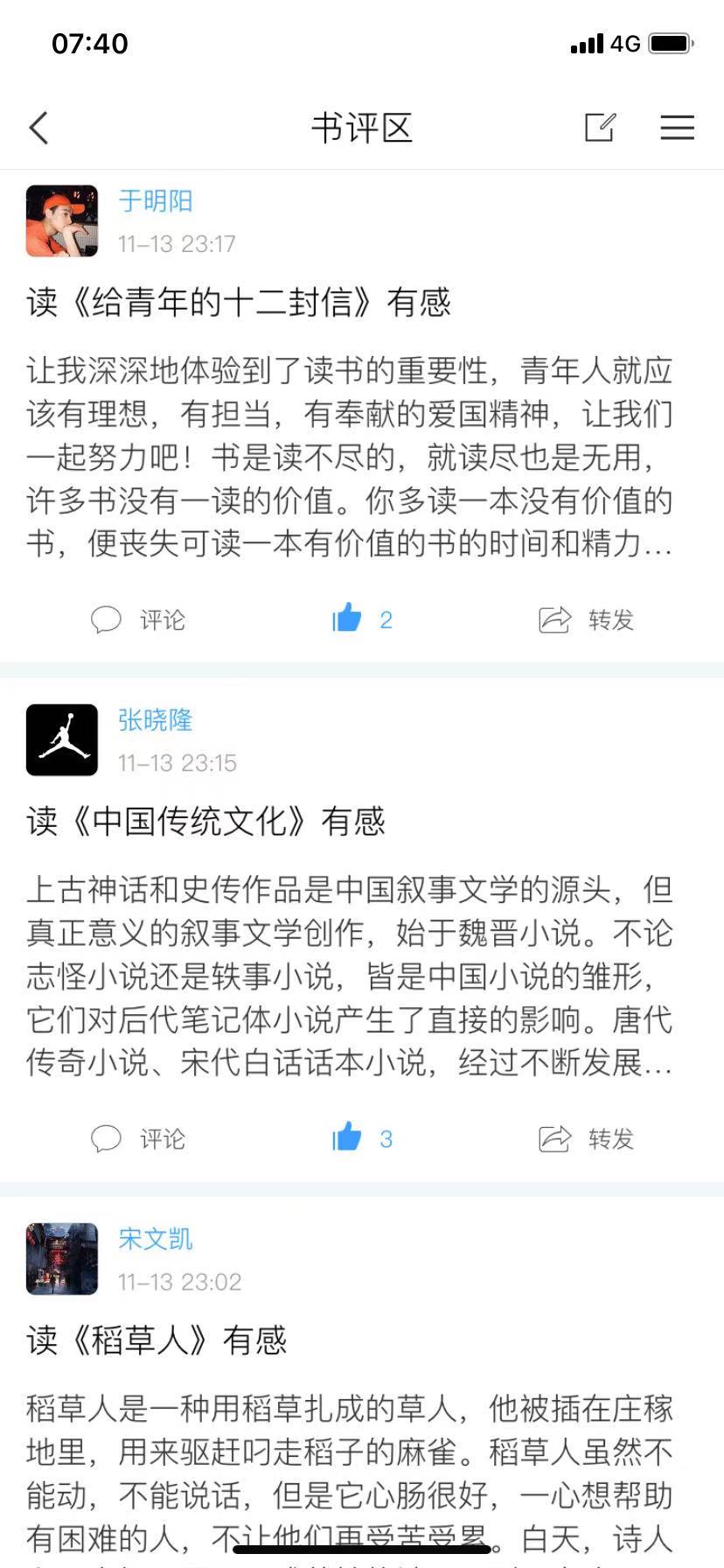Screen dimensions: 724x1568
Task: Go back from the 书评区 page
Action: [39, 128]
